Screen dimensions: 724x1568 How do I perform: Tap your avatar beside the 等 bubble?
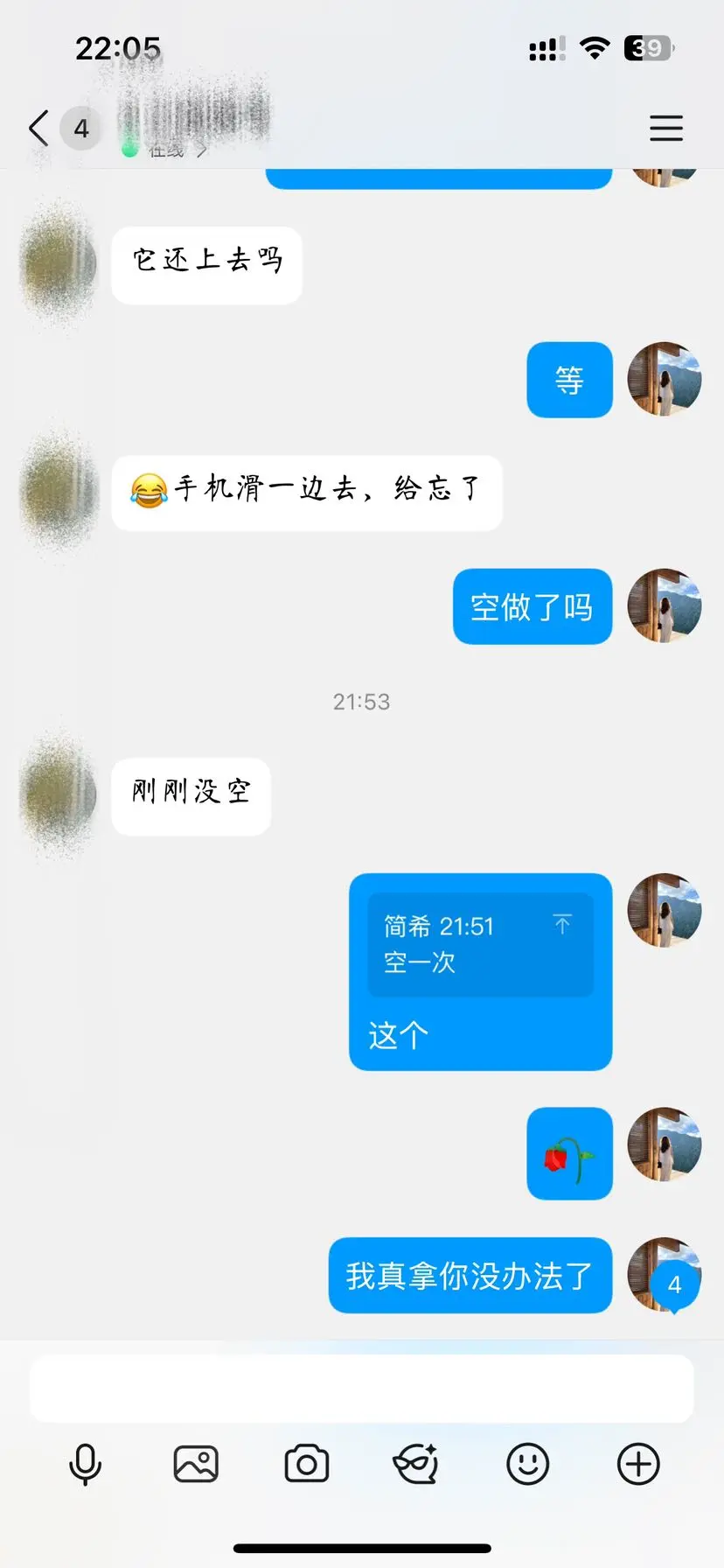tap(664, 380)
